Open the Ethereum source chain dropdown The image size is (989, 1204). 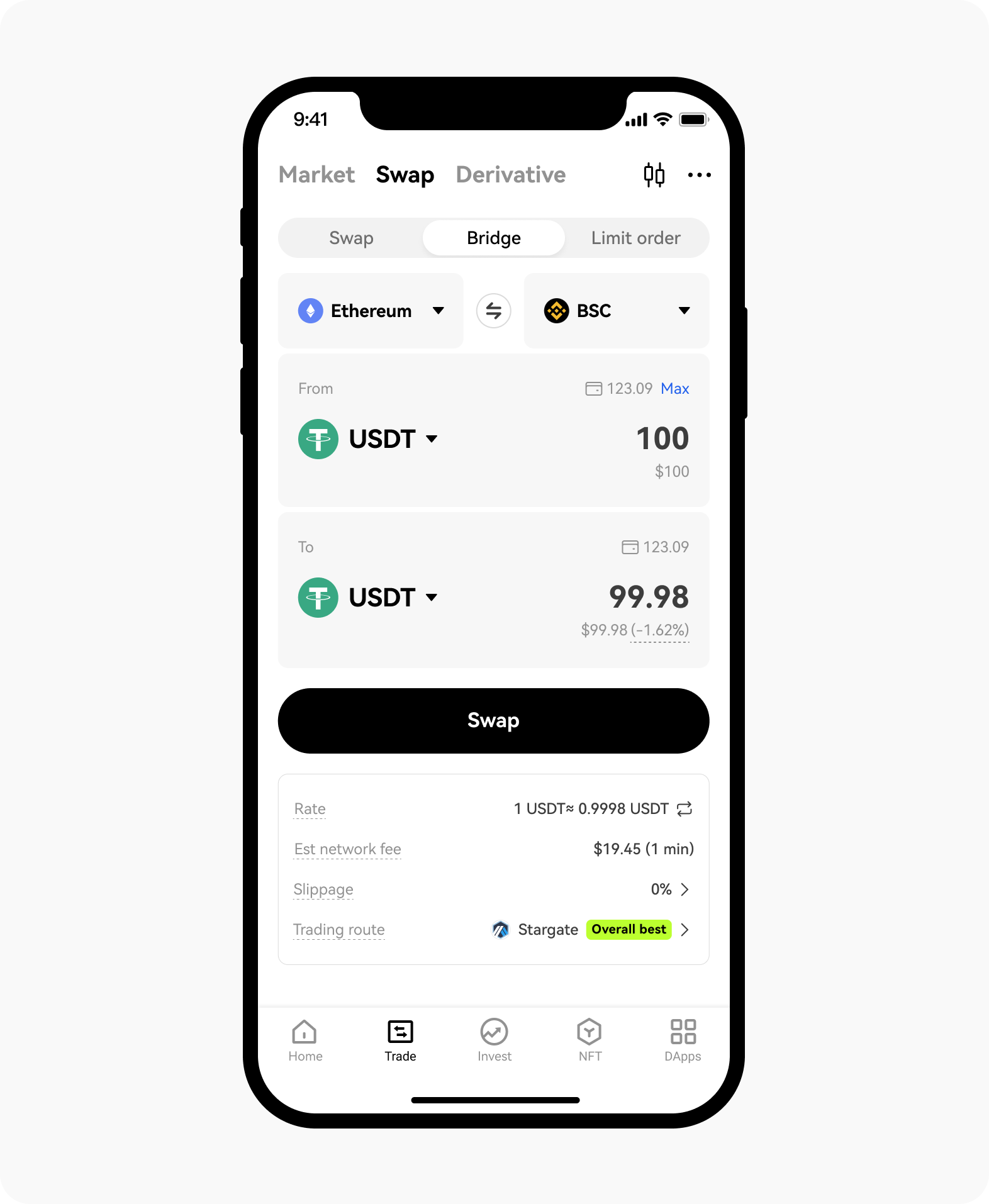point(371,311)
